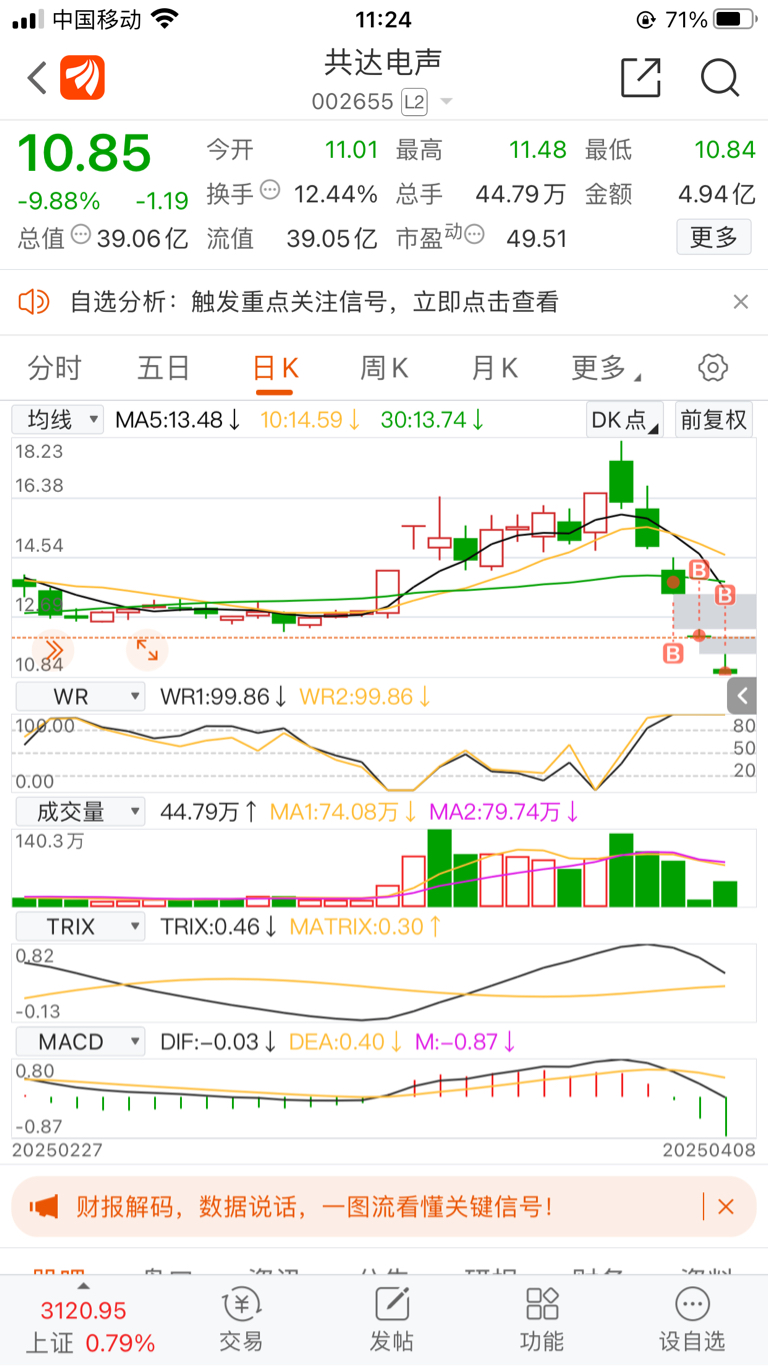This screenshot has width=768, height=1366.
Task: Open the search magnifier
Action: click(x=719, y=78)
